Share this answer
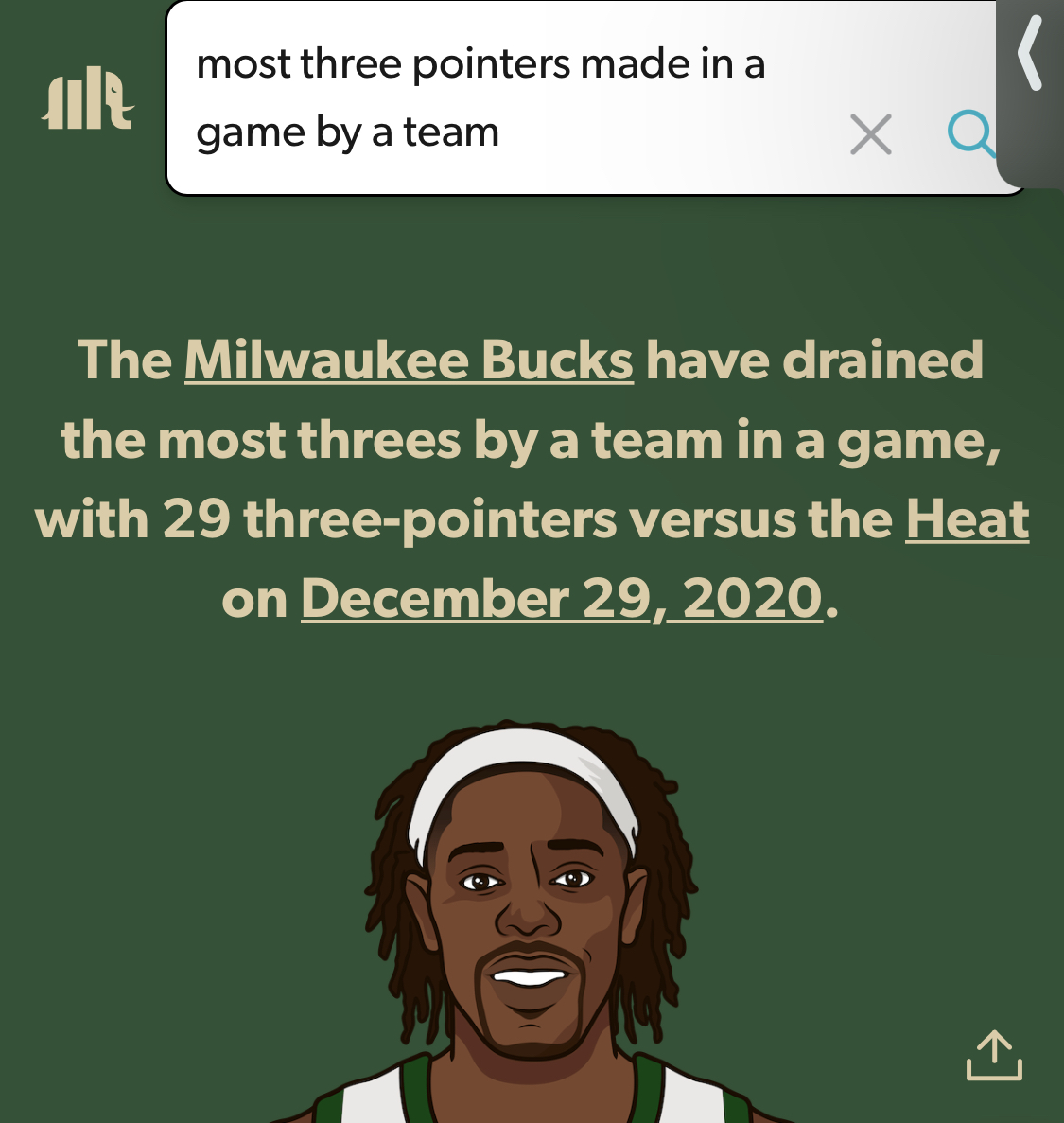Image resolution: width=1064 pixels, height=1123 pixels. (x=994, y=1056)
